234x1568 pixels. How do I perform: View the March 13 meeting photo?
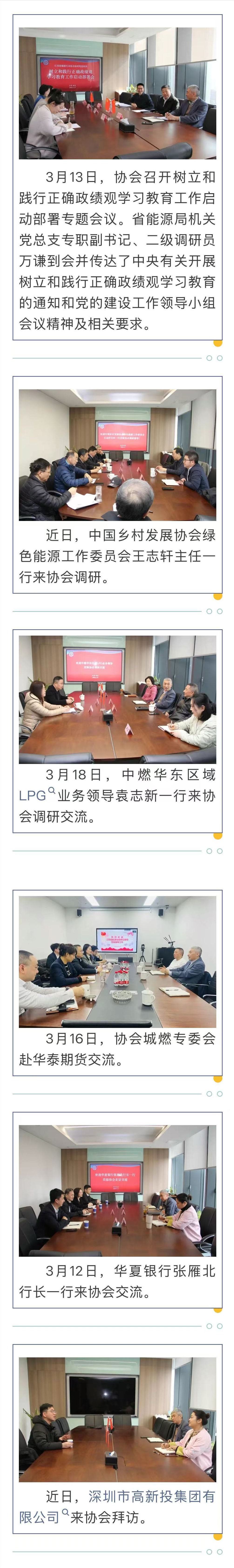point(117,93)
